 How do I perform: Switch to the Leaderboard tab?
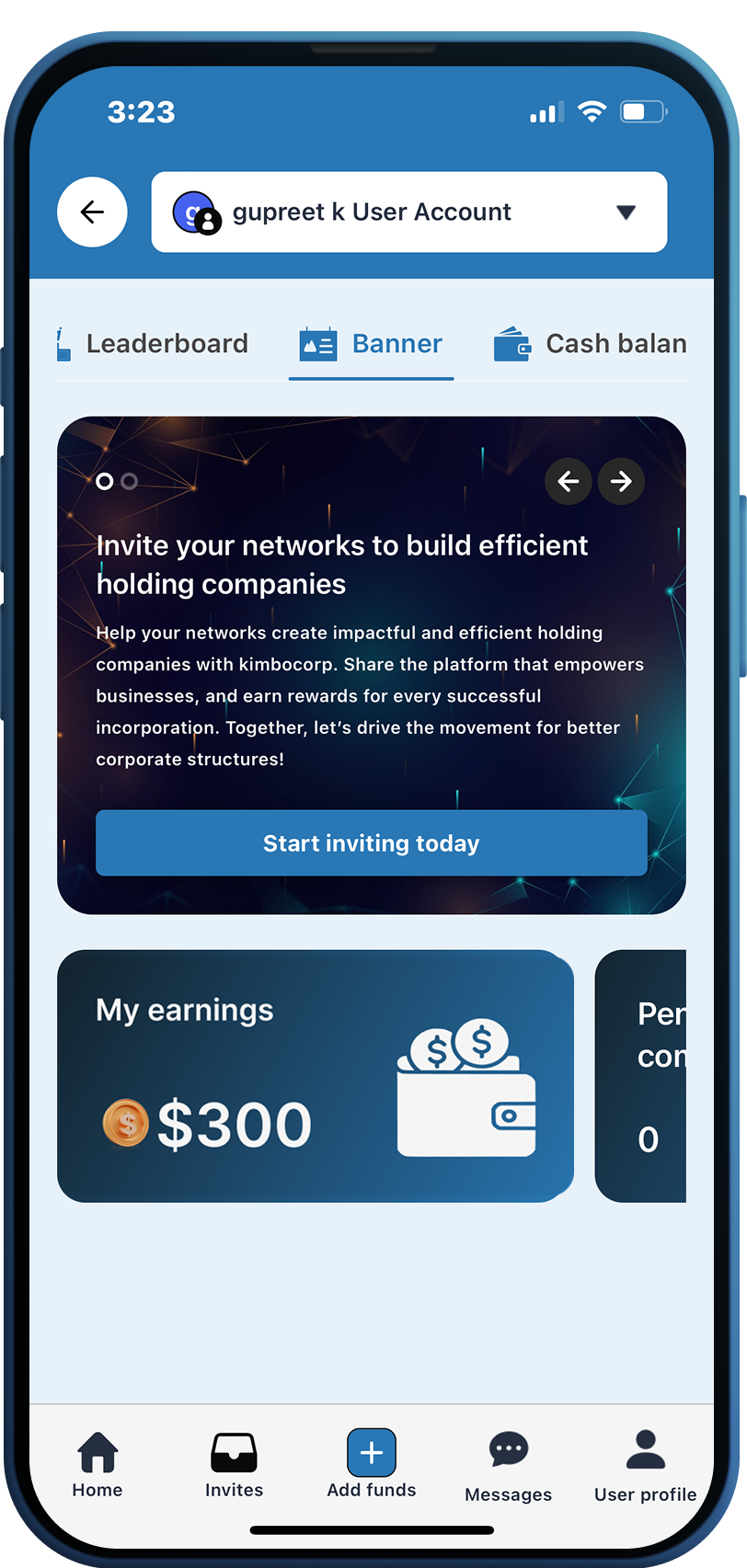point(153,344)
